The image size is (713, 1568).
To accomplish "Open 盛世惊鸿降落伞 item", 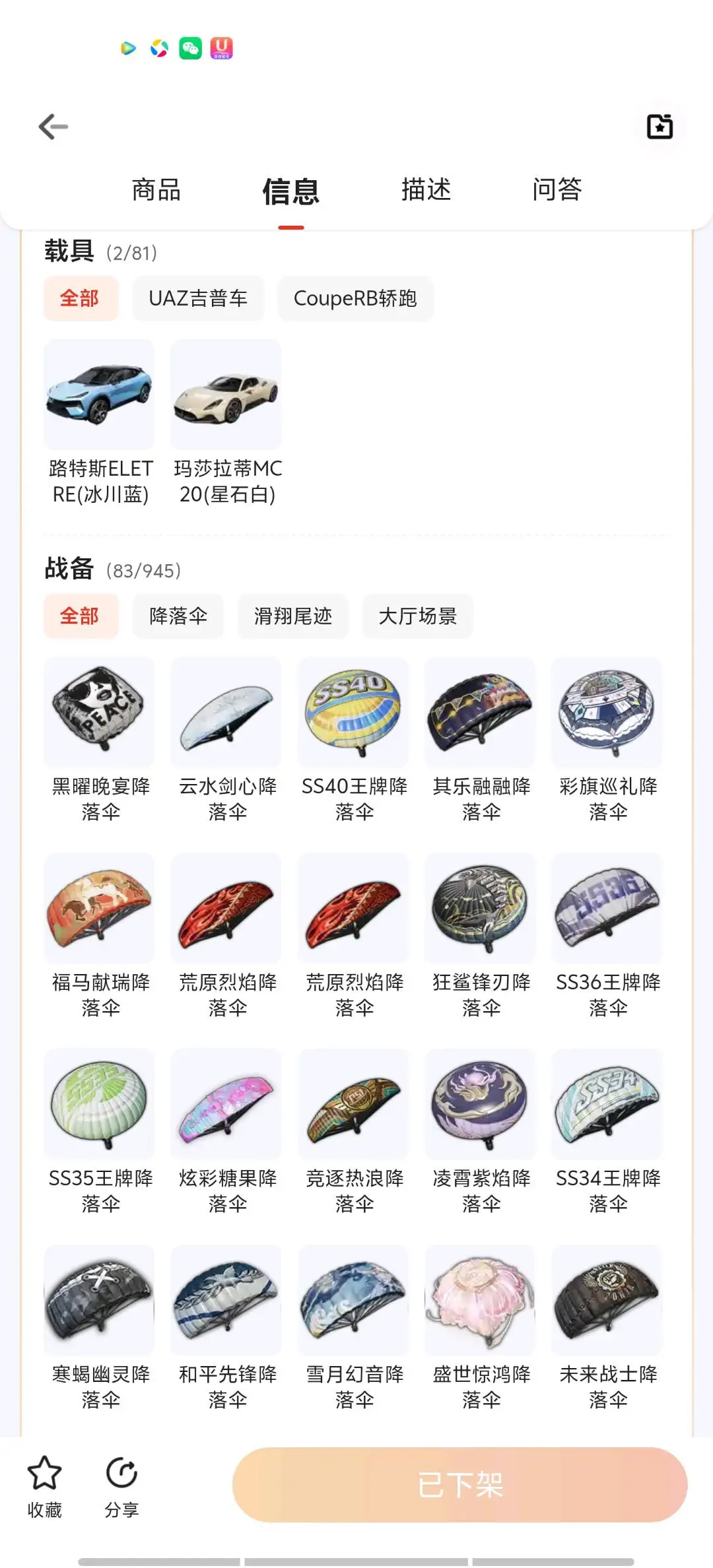I will coord(481,1328).
